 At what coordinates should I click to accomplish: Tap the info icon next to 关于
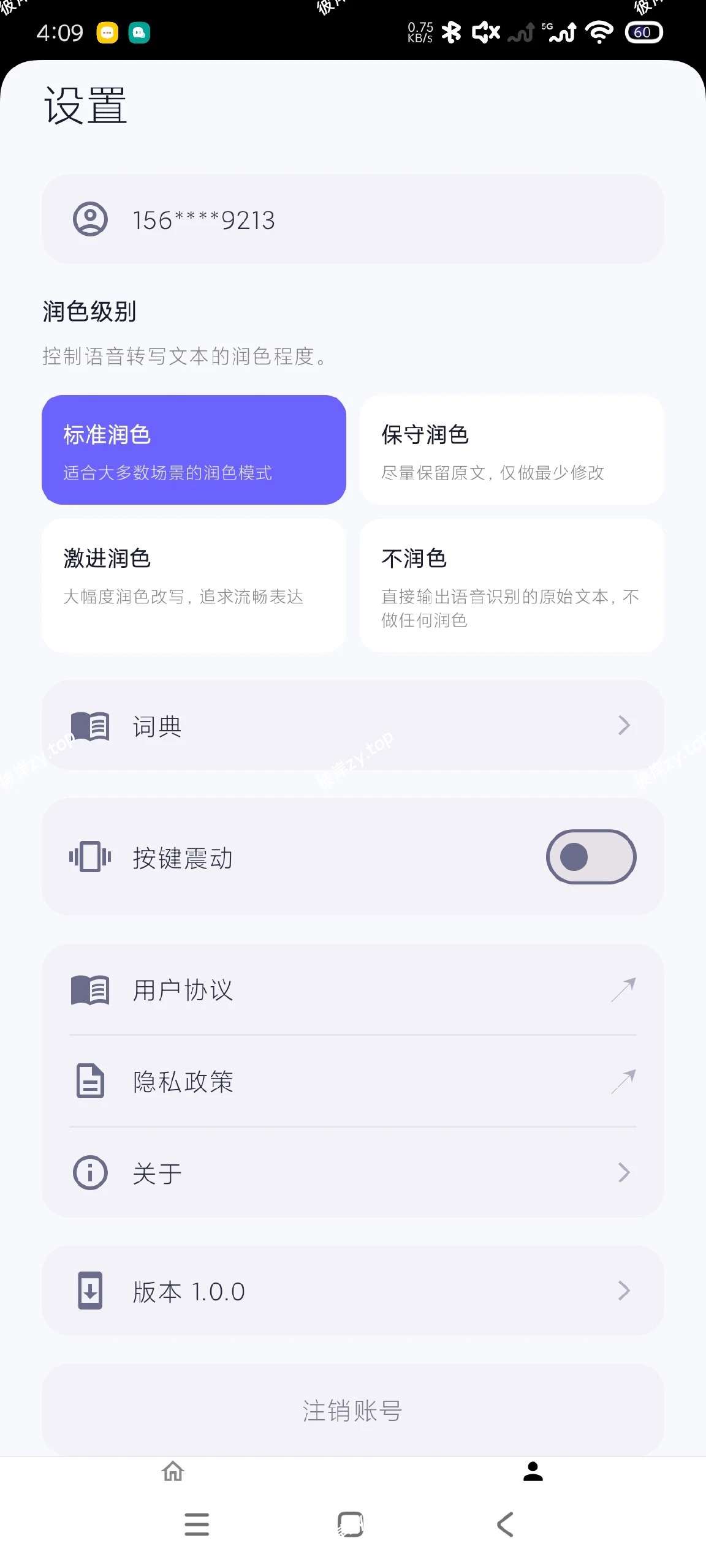click(x=89, y=1172)
